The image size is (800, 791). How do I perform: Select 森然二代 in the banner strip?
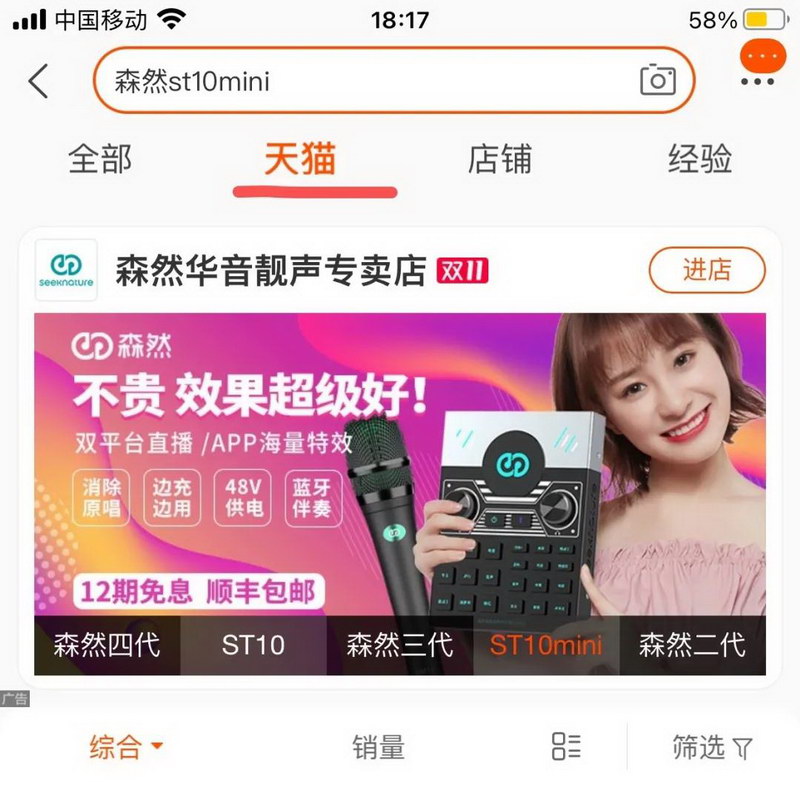693,645
